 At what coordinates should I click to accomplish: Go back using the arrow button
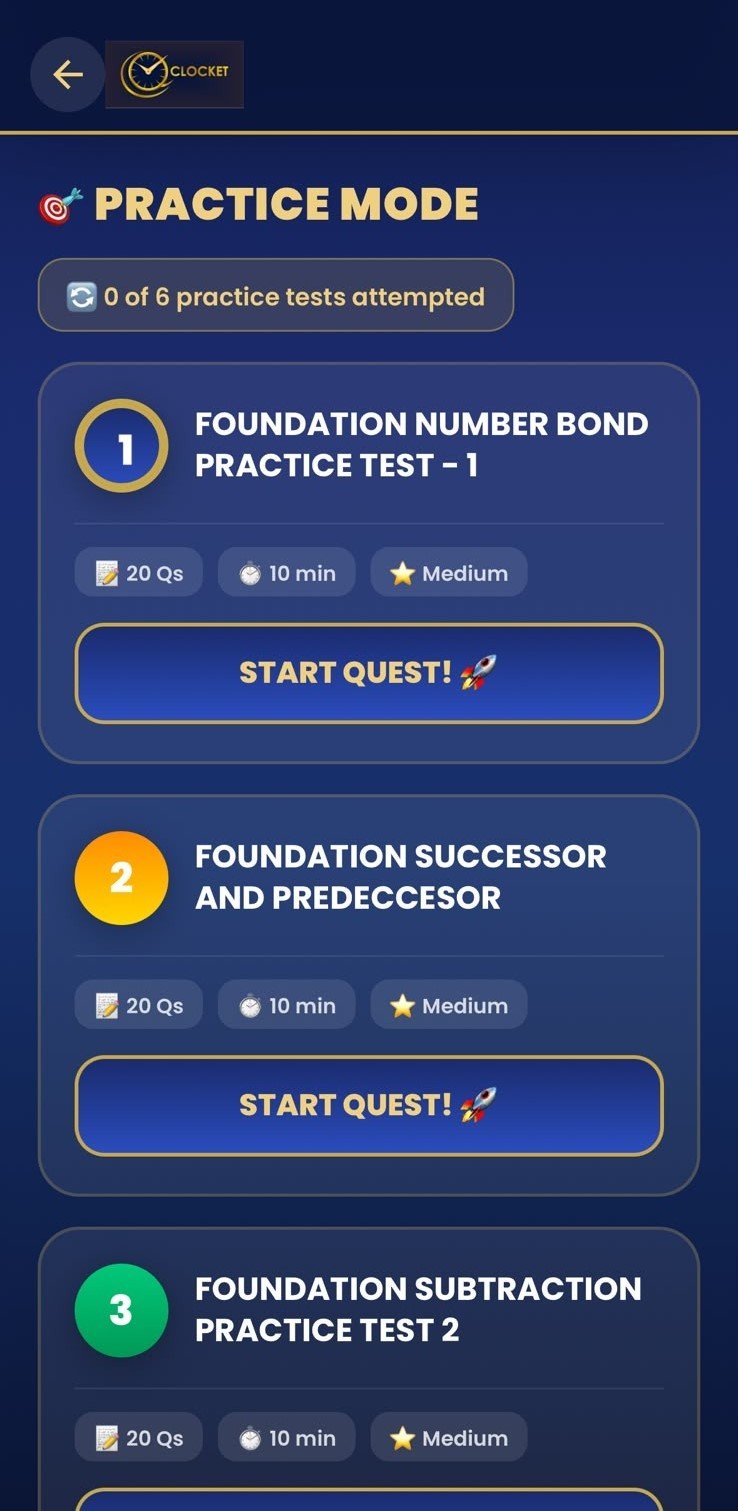(67, 74)
